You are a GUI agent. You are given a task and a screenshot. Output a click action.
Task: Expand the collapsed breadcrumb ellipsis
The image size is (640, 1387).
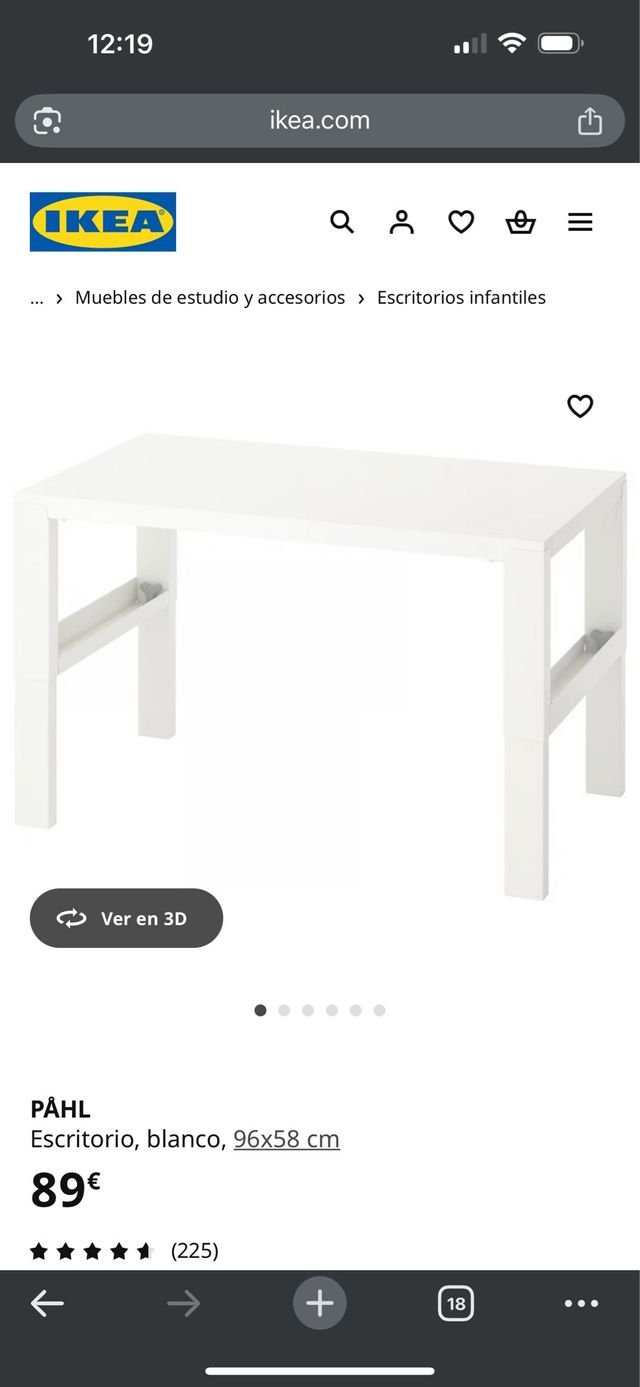click(37, 297)
